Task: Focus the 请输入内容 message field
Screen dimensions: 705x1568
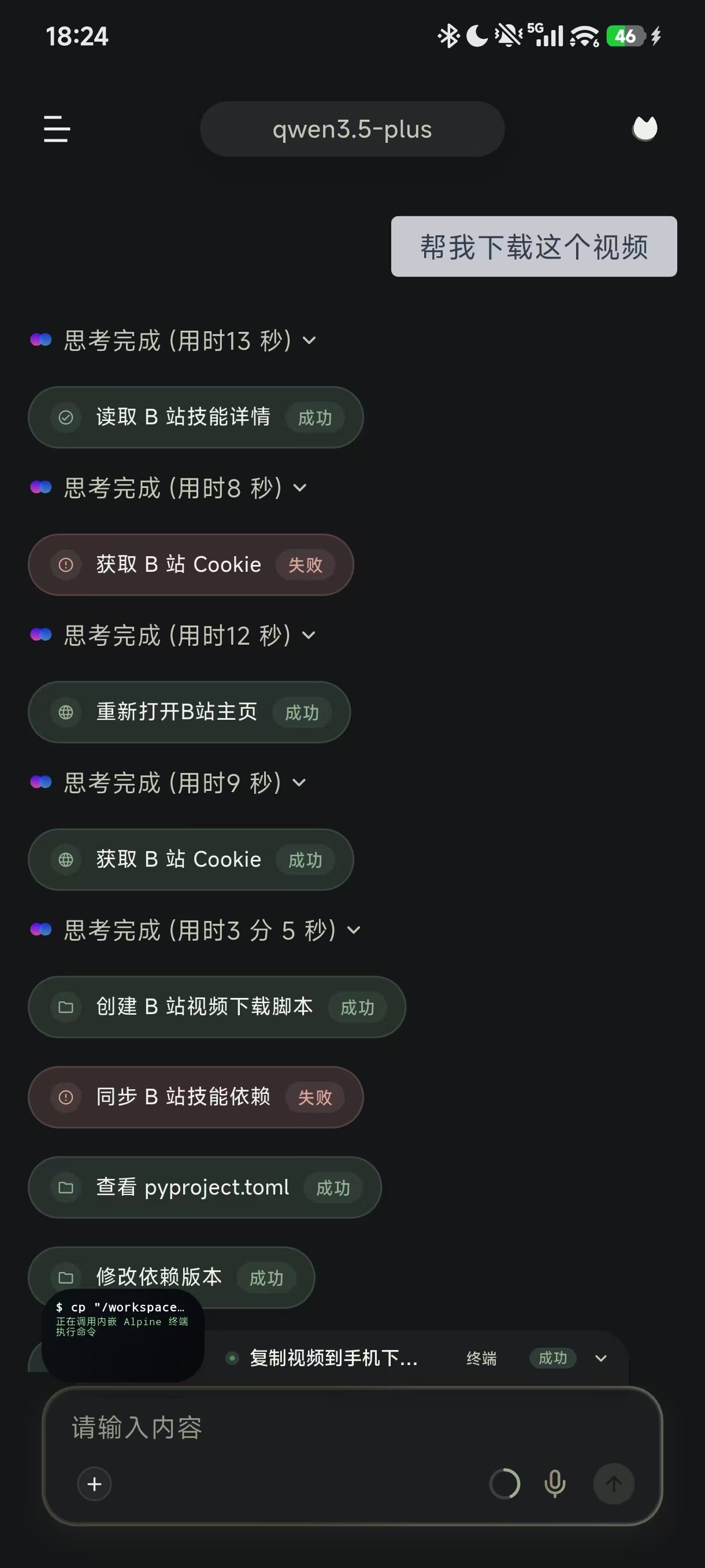Action: (x=352, y=1427)
